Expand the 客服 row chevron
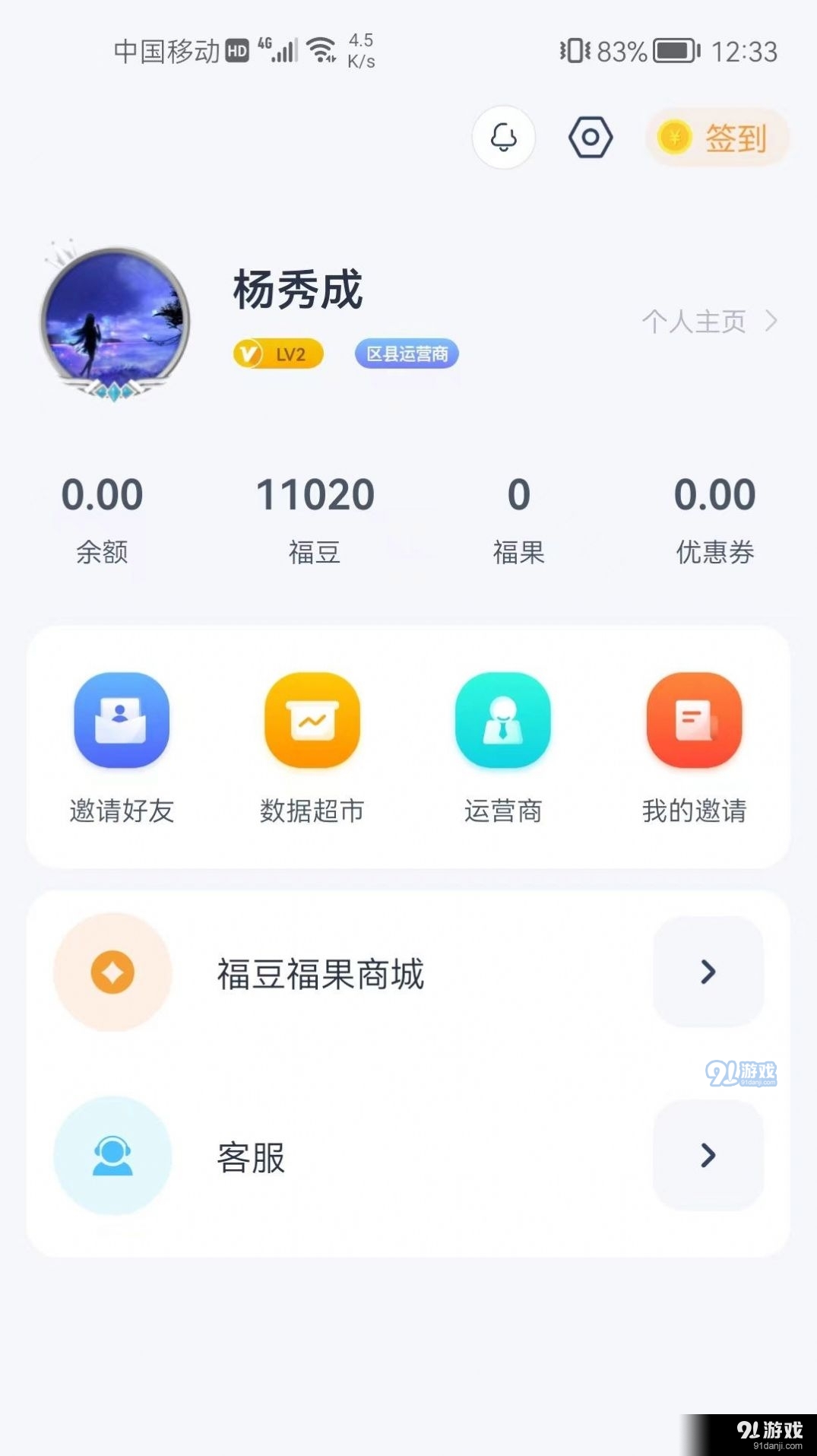 point(708,1156)
